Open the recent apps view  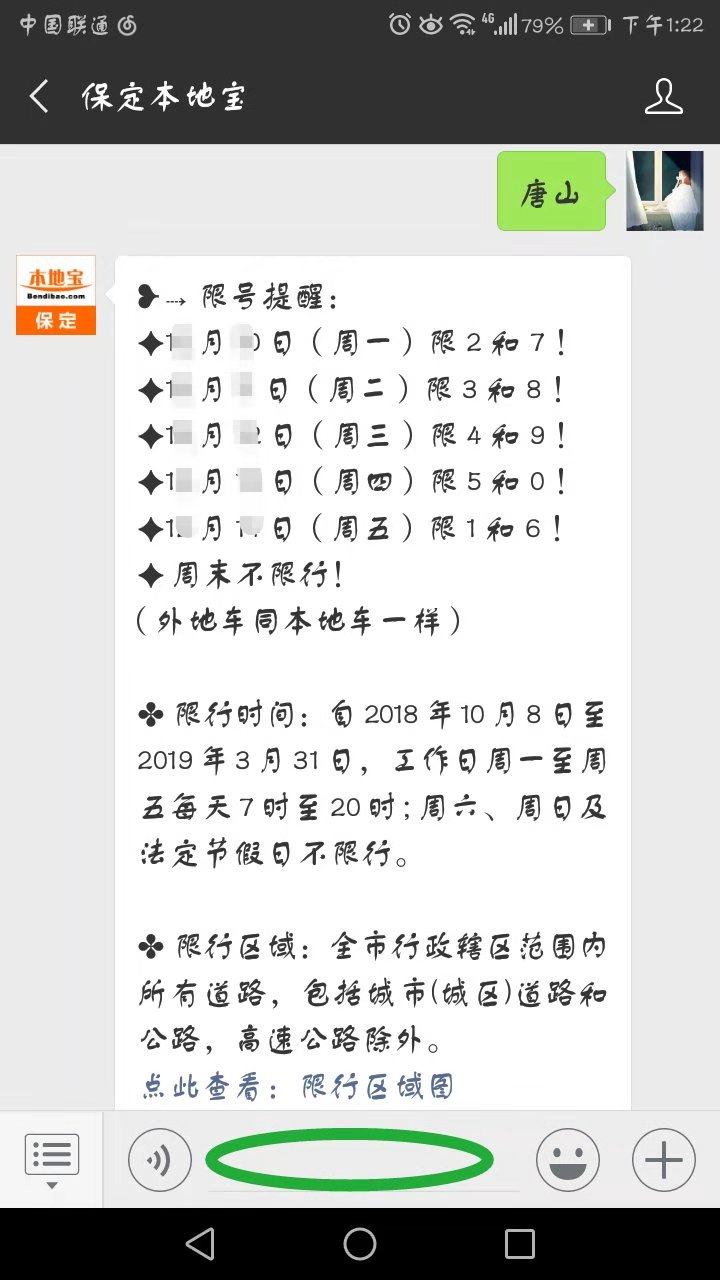520,1244
